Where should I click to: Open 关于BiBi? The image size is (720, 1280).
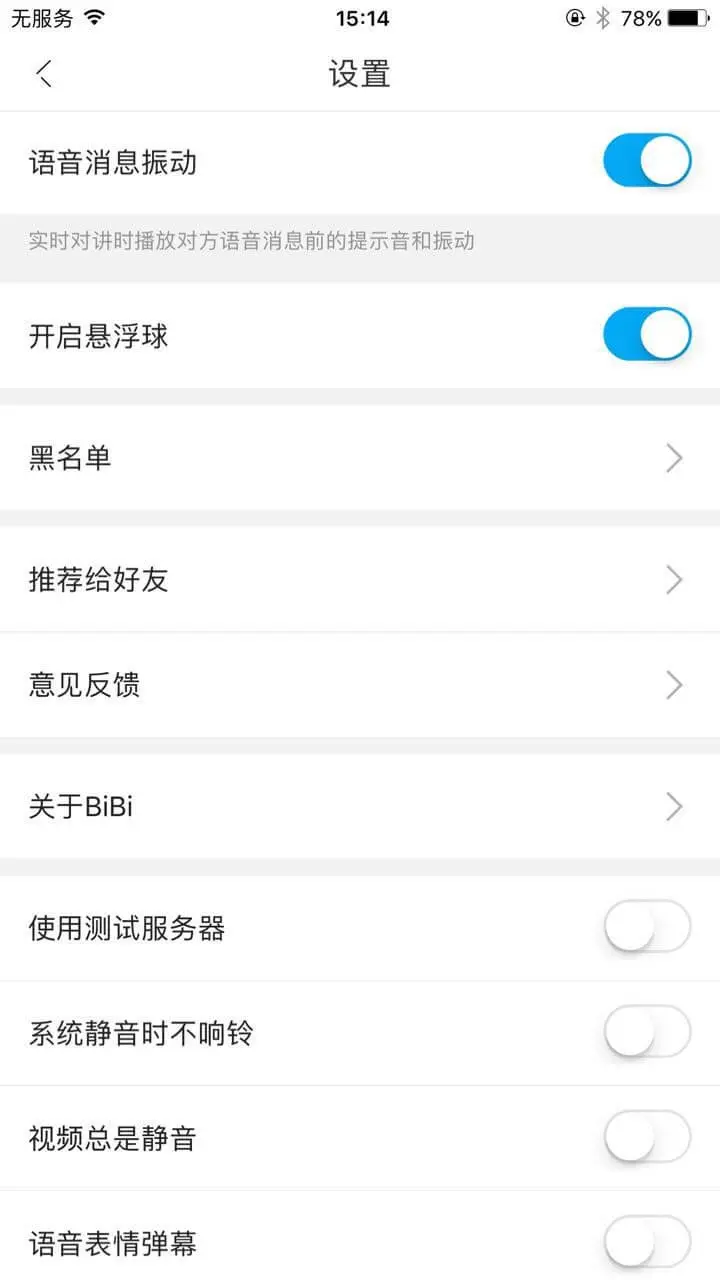(x=360, y=806)
